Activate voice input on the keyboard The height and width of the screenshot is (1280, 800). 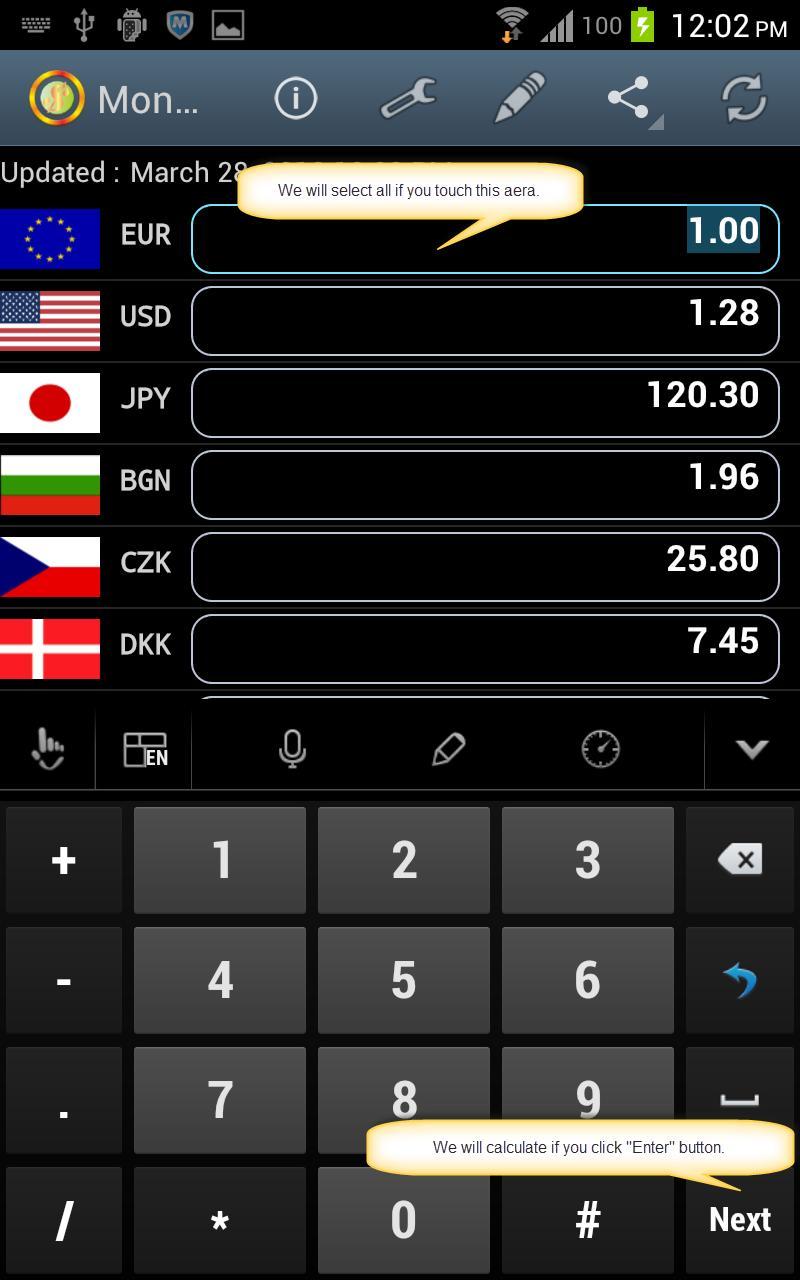(291, 747)
